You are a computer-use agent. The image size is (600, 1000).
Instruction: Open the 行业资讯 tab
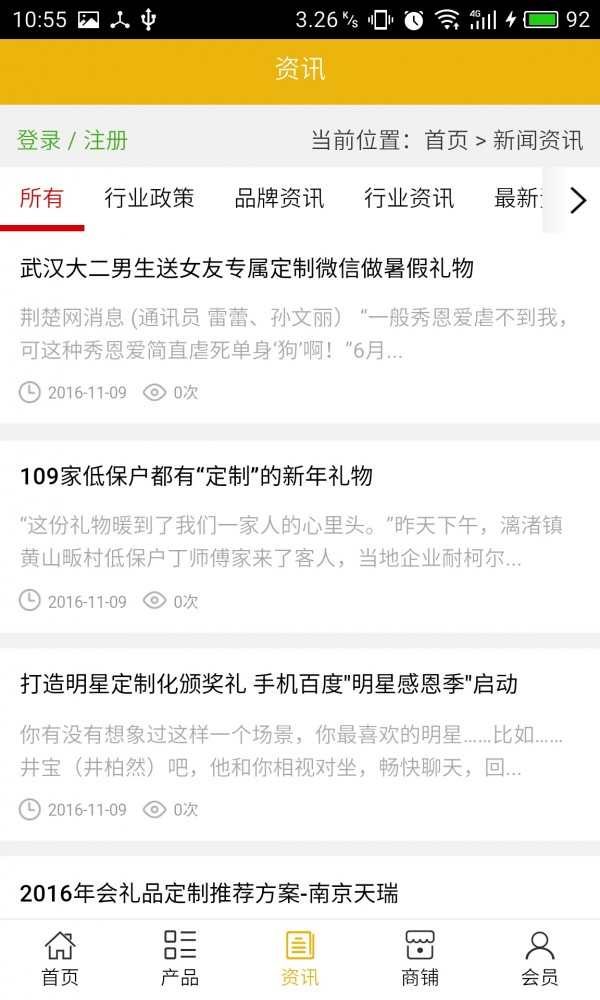[x=409, y=198]
